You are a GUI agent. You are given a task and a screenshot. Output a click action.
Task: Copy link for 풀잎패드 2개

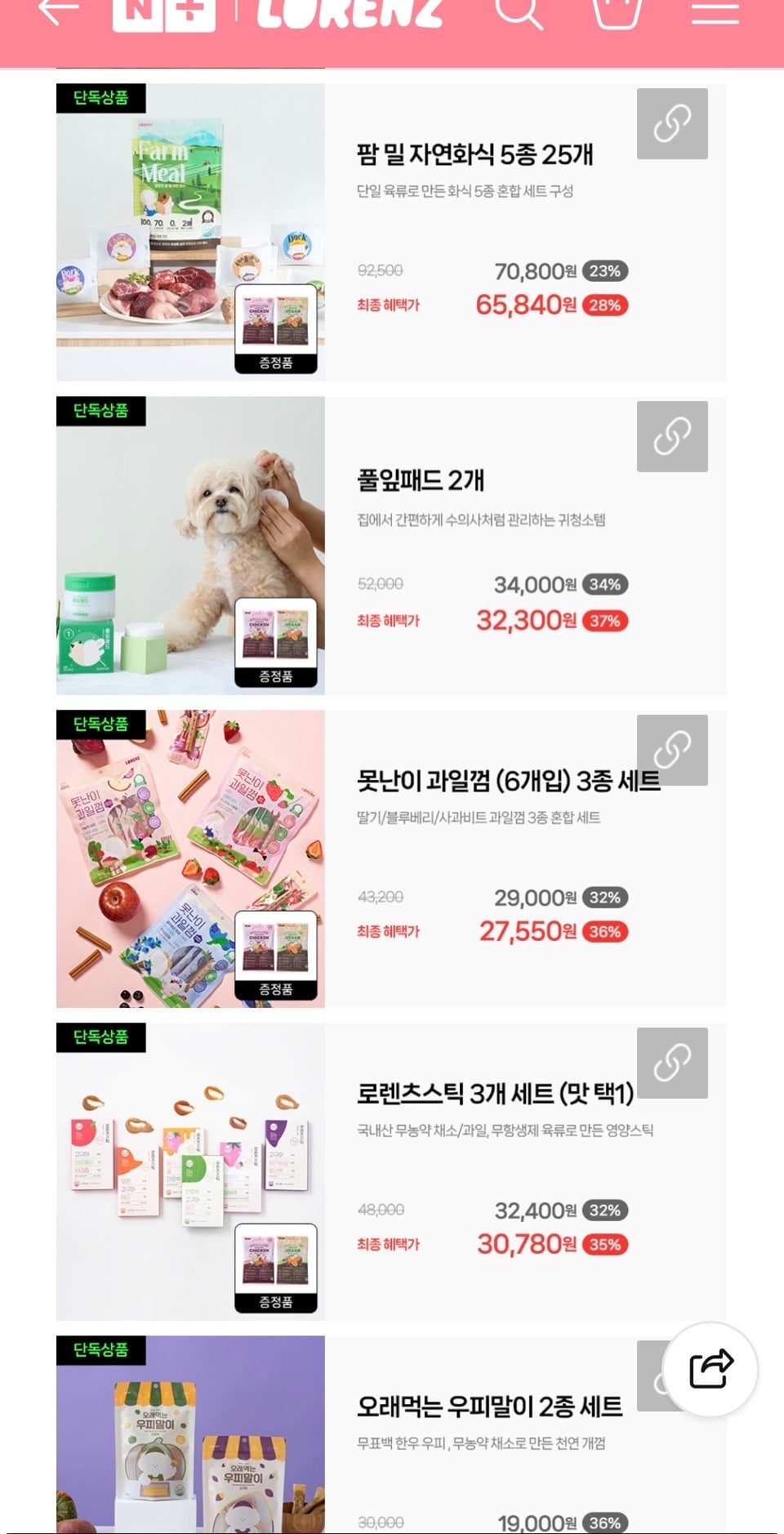tap(672, 436)
